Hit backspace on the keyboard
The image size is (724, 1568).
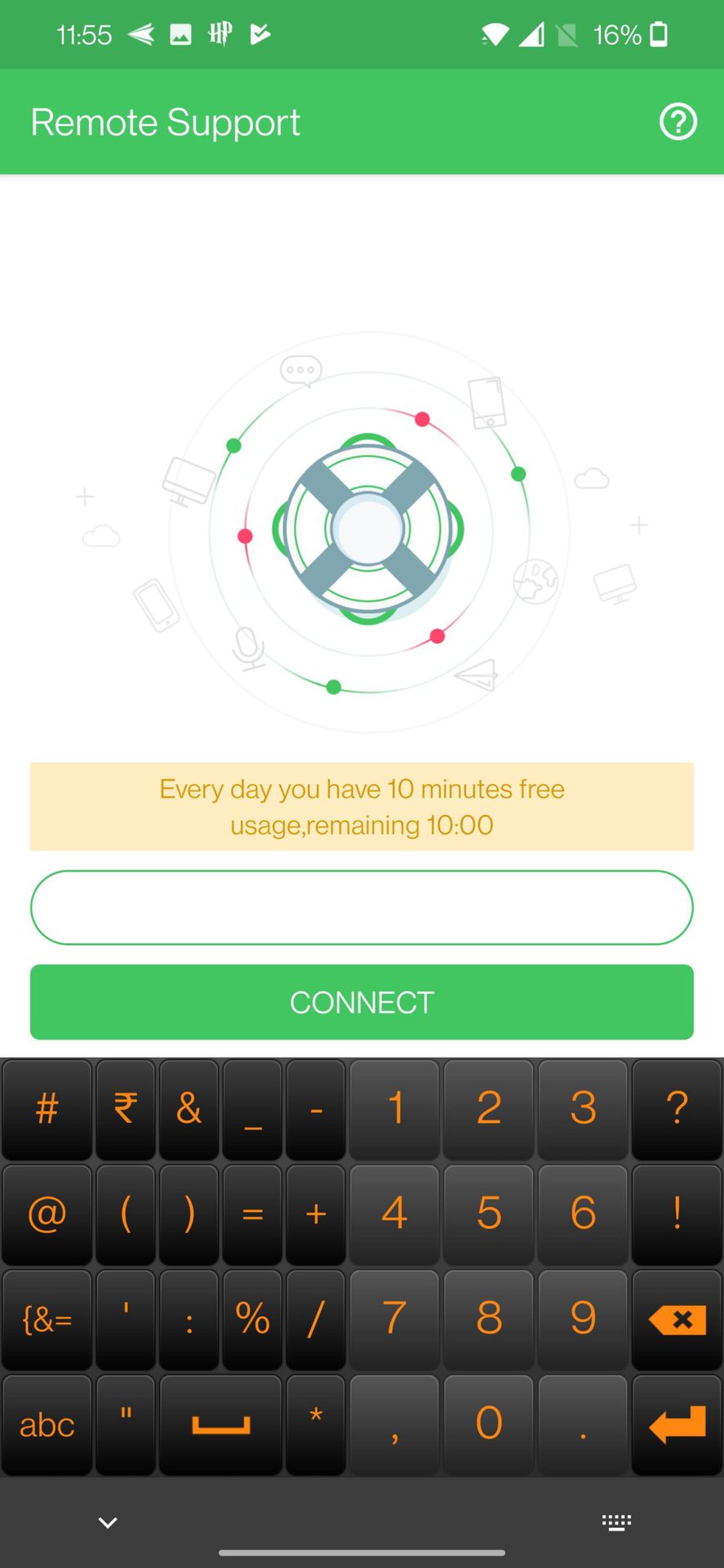[x=677, y=1319]
